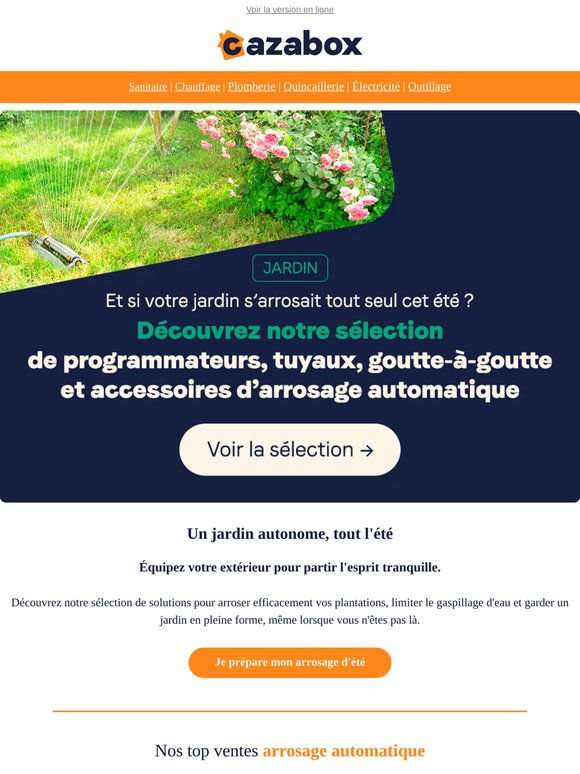Select the Plomberie link
The height and width of the screenshot is (774, 580).
251,86
